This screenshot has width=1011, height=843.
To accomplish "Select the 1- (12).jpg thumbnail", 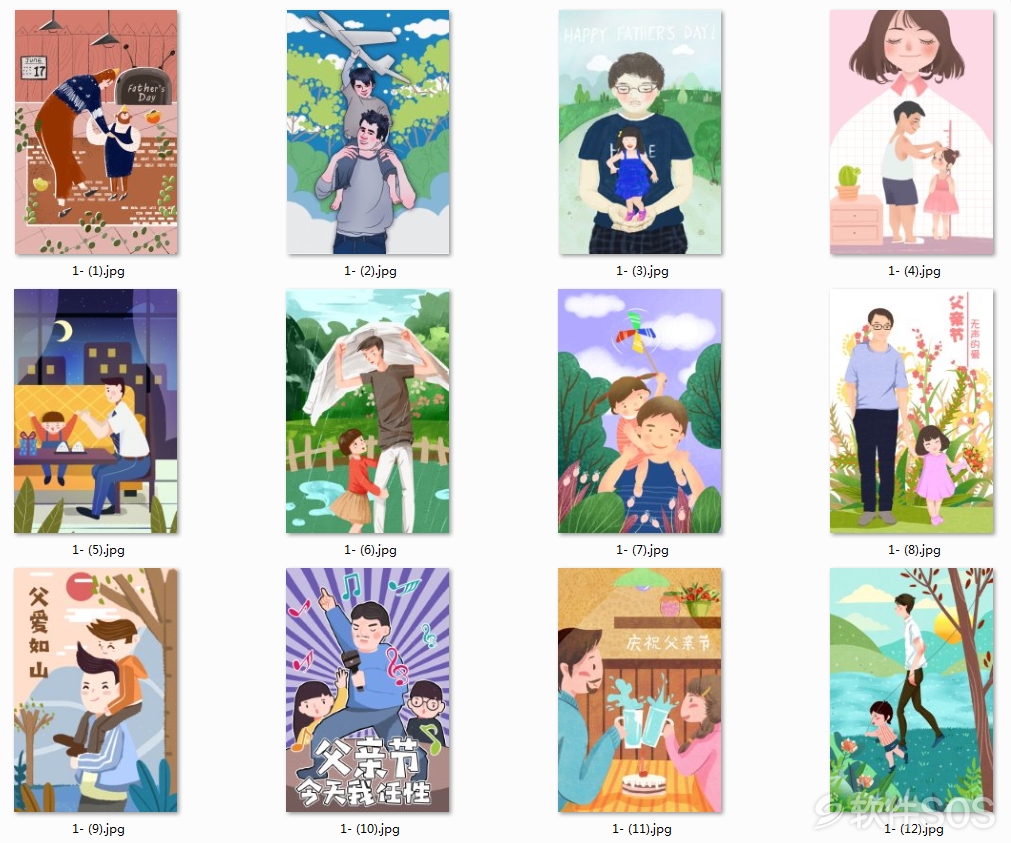I will point(912,690).
